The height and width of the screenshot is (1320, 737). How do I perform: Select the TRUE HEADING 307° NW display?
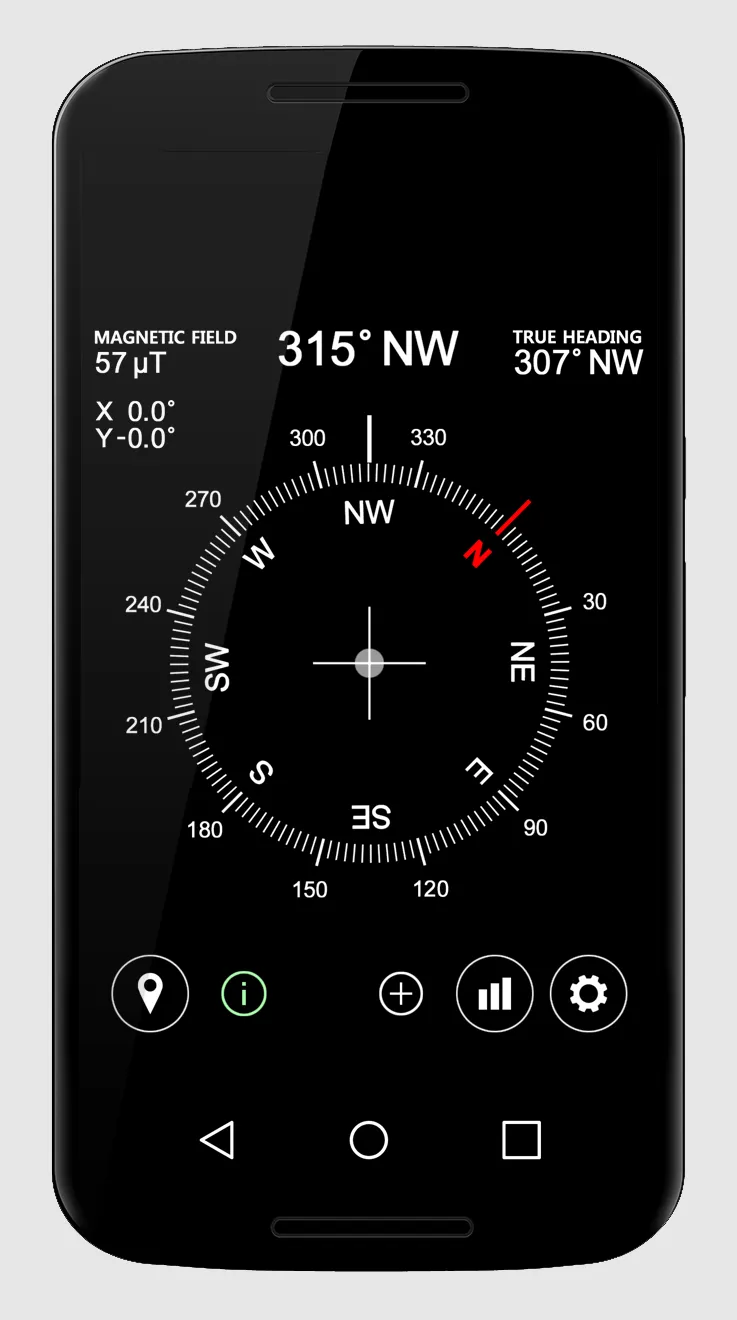click(x=578, y=350)
